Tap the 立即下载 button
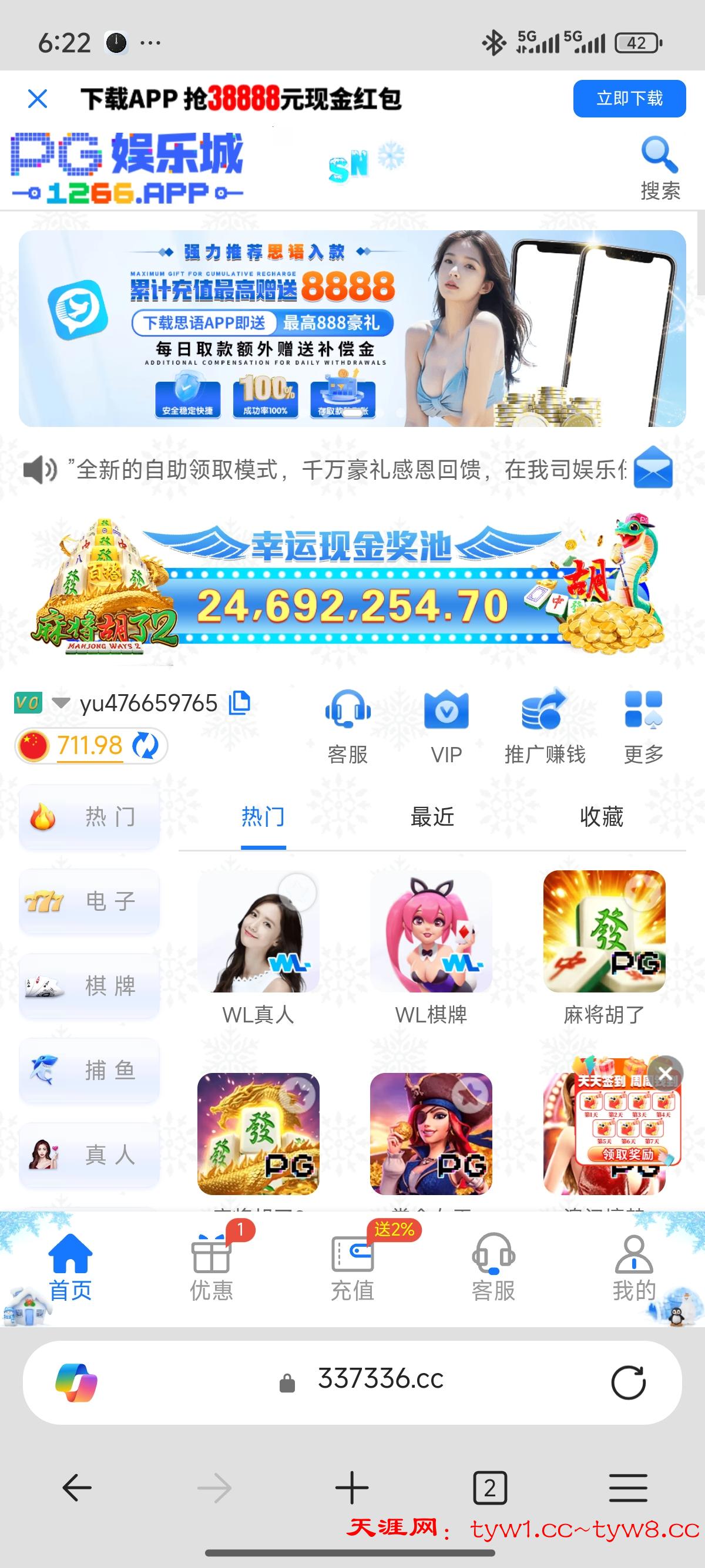The height and width of the screenshot is (1568, 705). click(x=629, y=99)
